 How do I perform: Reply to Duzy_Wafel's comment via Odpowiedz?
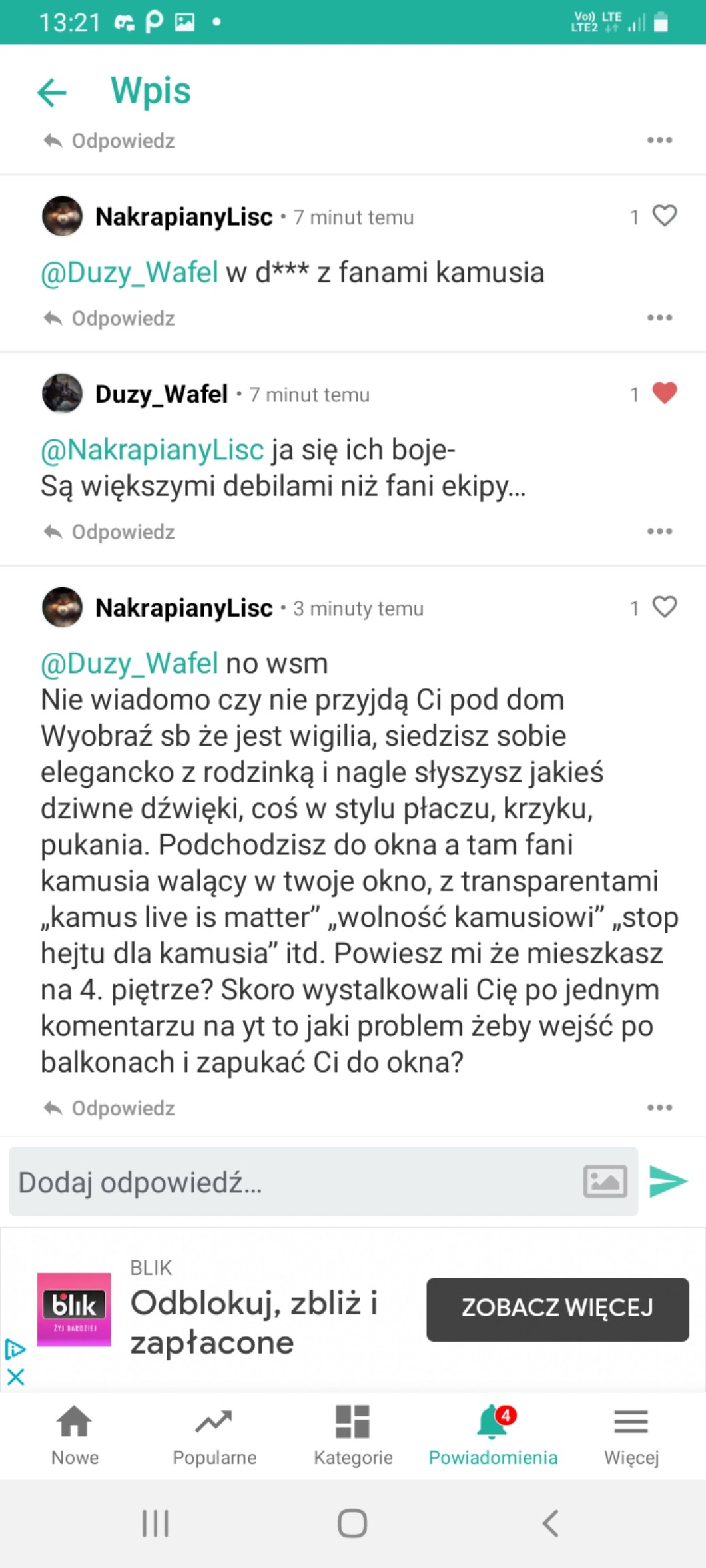tap(109, 532)
